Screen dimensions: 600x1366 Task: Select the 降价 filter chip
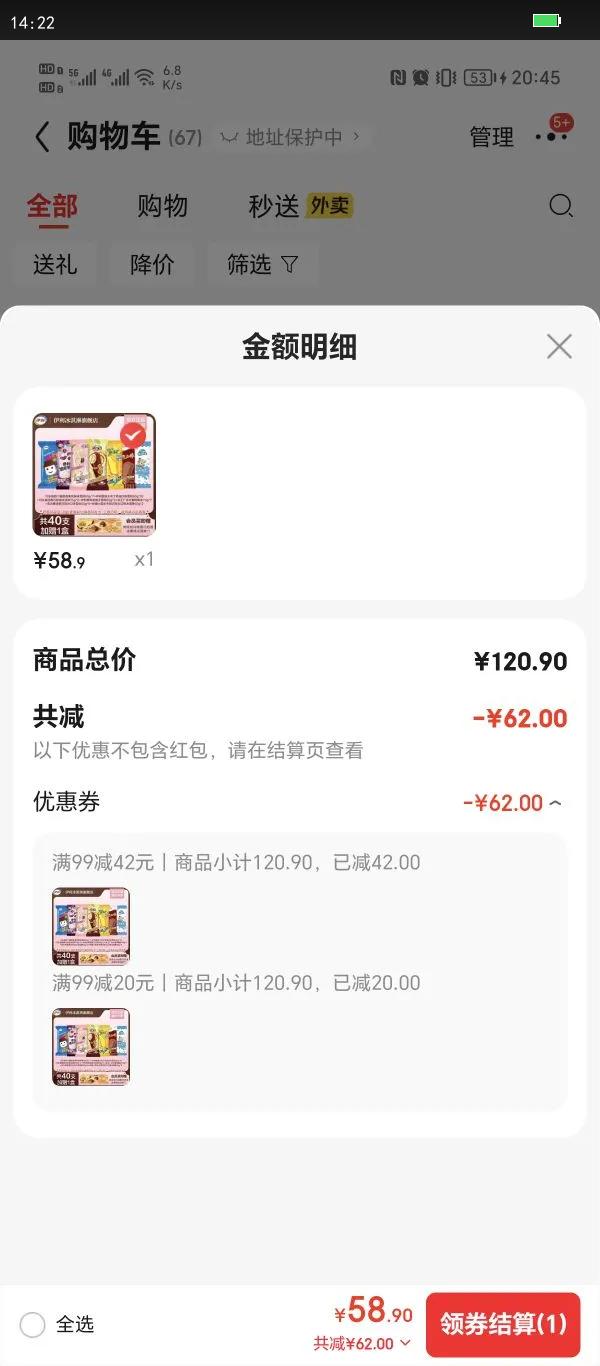152,264
